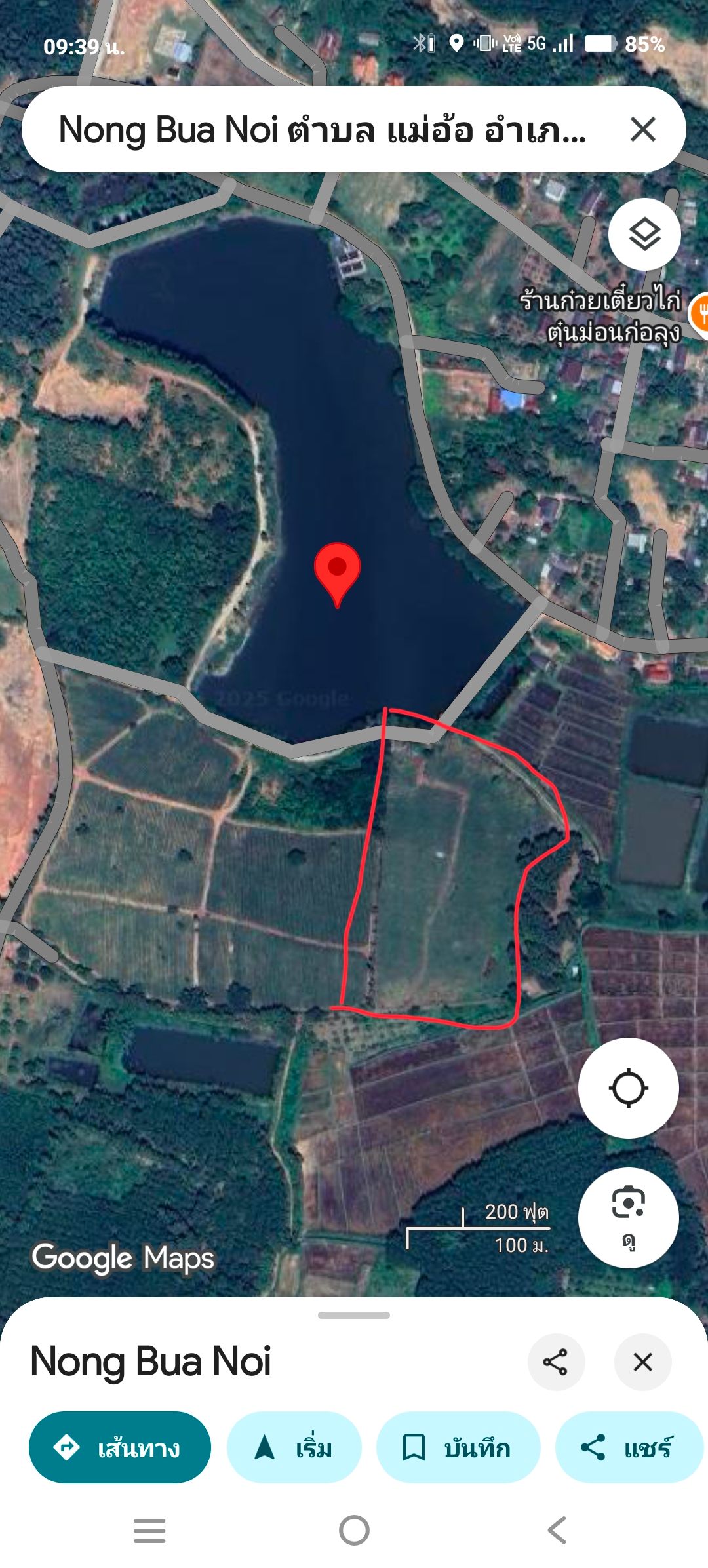Open the map layers selector
This screenshot has height=1568, width=708.
[x=644, y=234]
